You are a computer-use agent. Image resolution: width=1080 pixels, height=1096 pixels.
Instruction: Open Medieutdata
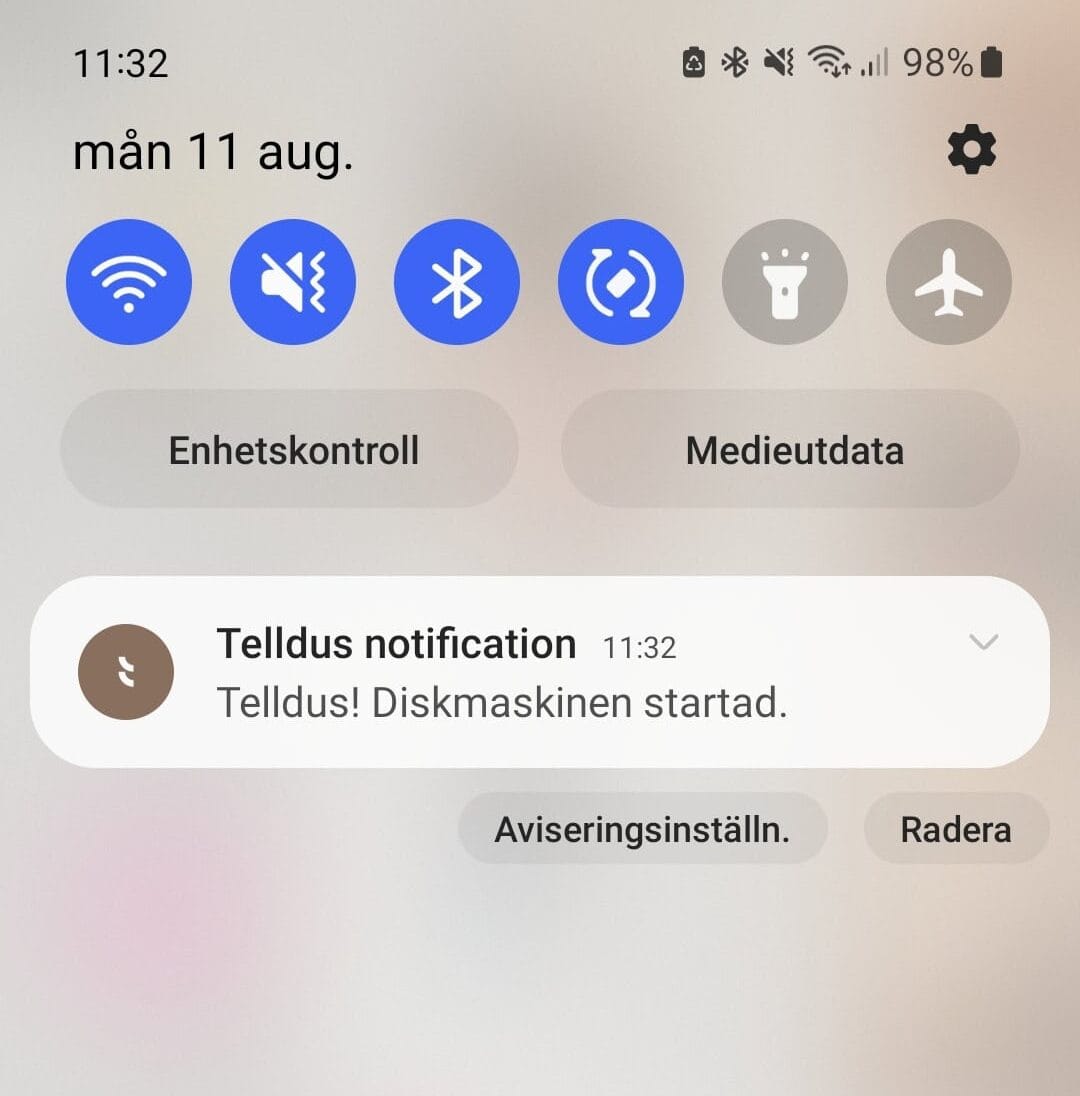[792, 450]
